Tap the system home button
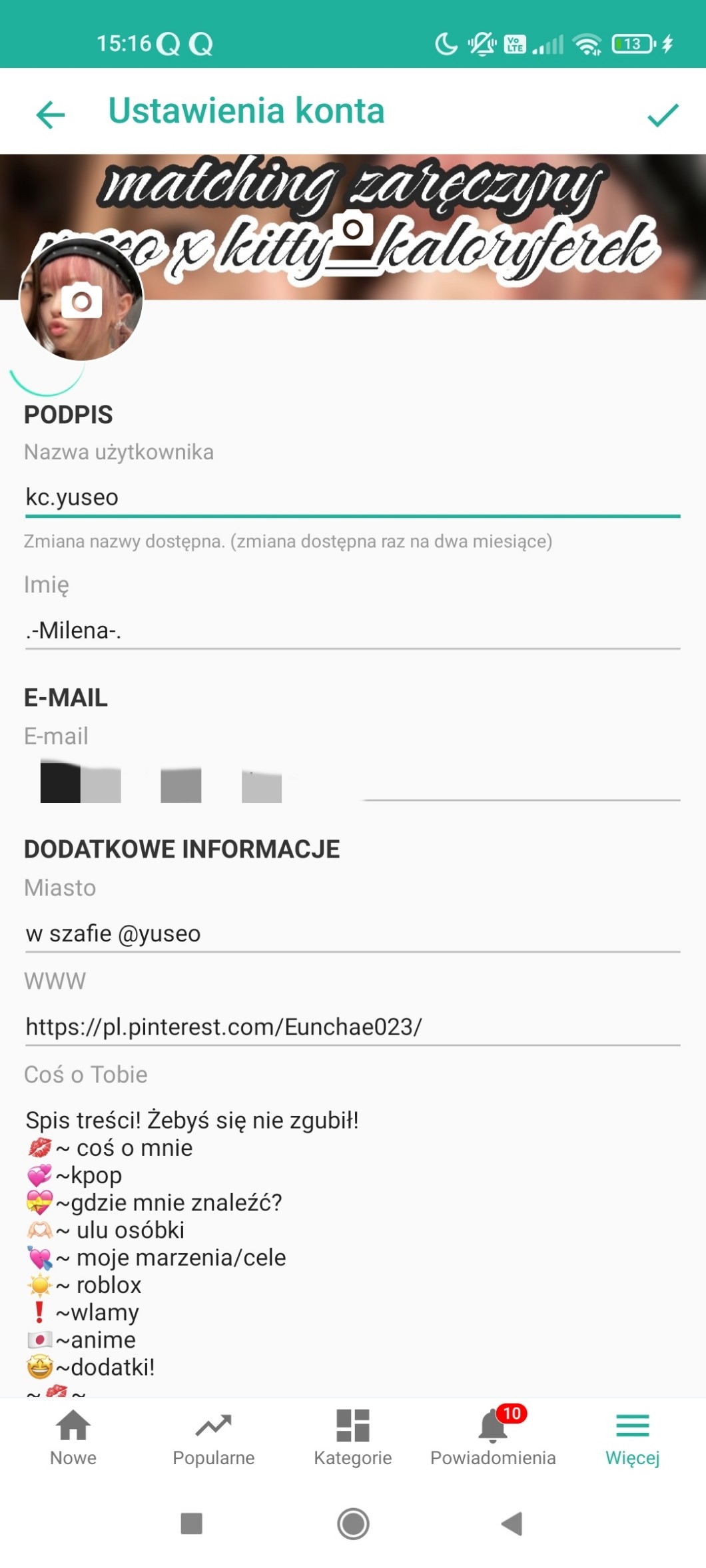 coord(353,1523)
